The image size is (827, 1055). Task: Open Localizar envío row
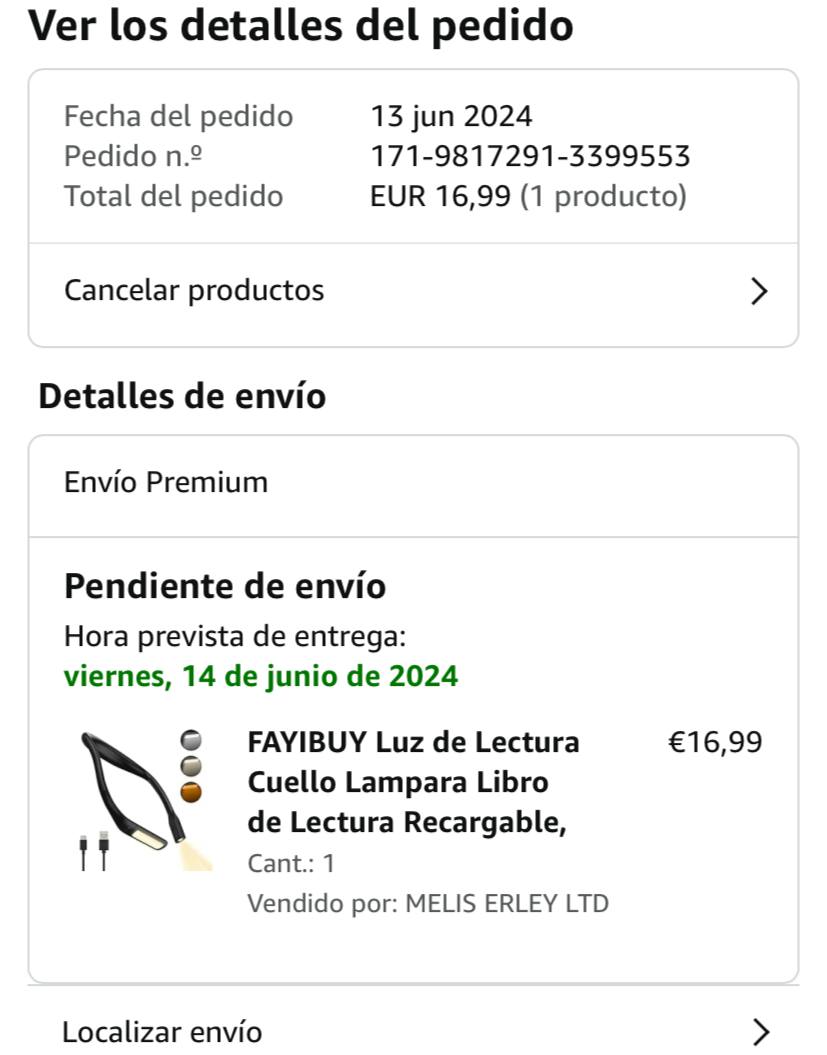coord(413,1031)
